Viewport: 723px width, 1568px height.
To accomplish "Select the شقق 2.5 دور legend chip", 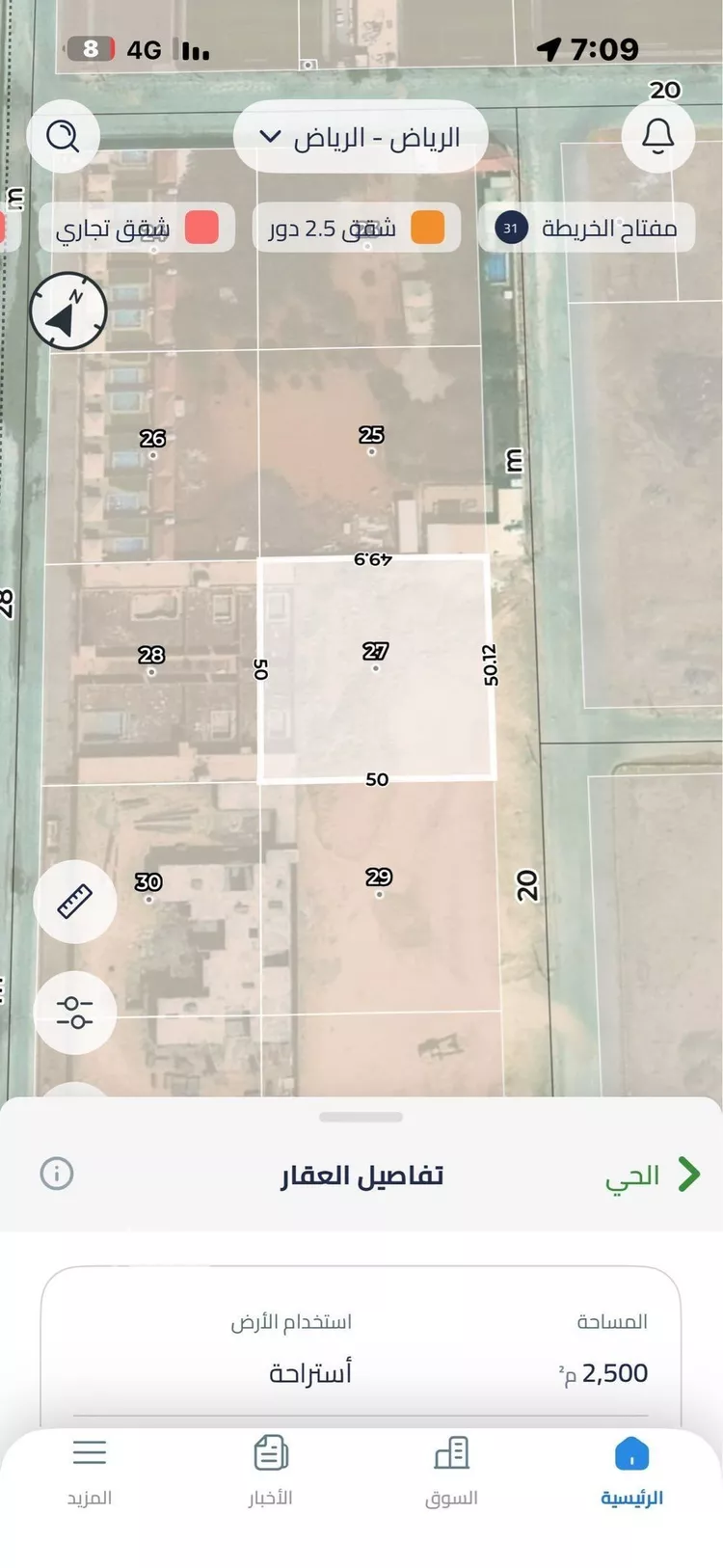I will 356,229.
